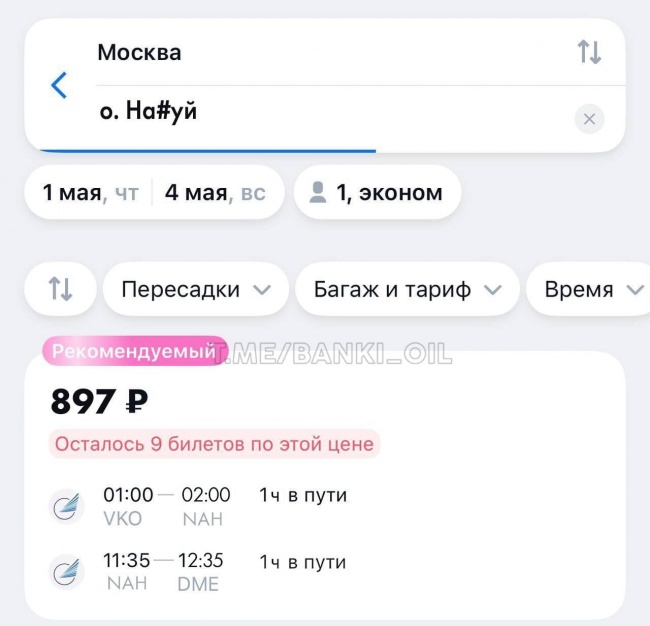This screenshot has width=650, height=626.
Task: Expand the Пересадки filter
Action: pos(195,290)
